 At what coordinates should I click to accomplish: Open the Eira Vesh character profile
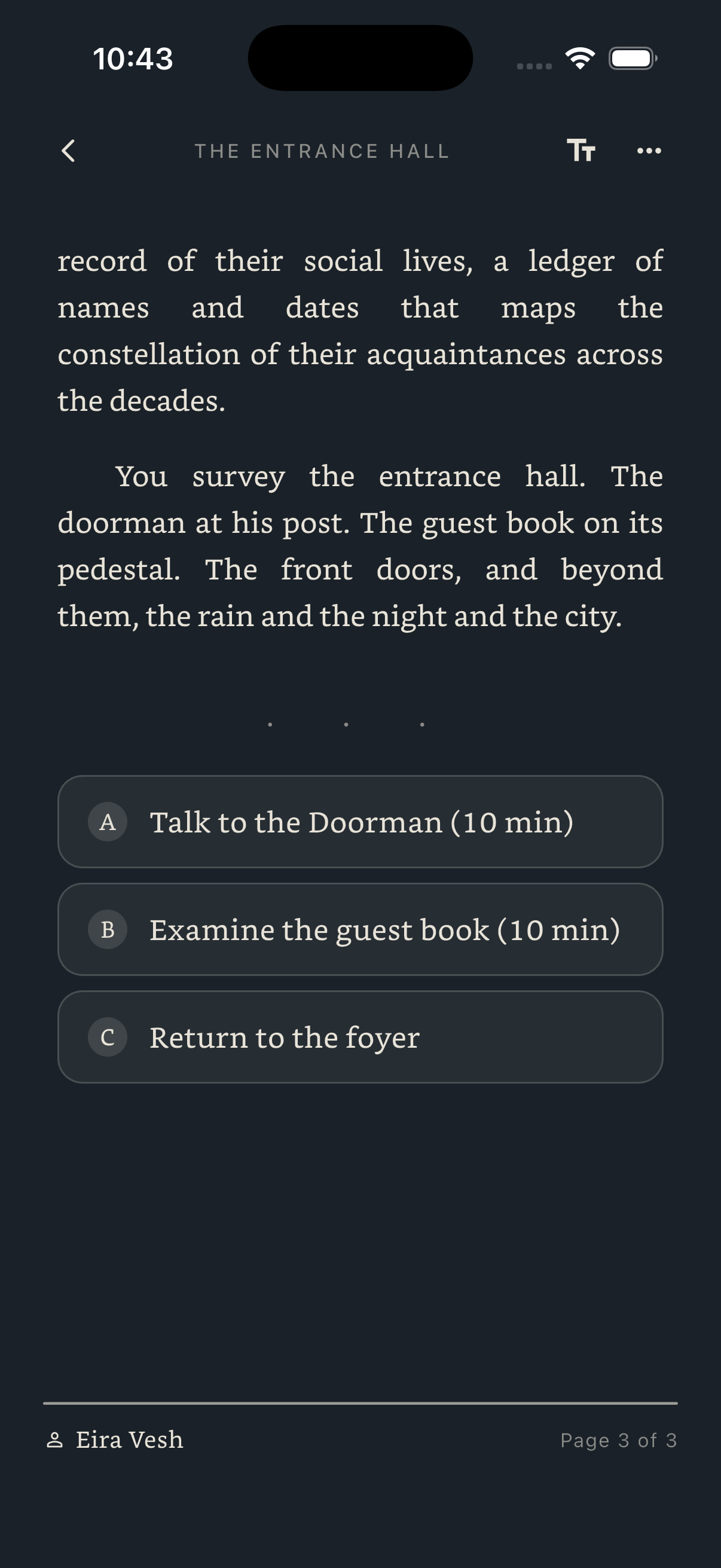pyautogui.click(x=114, y=1439)
